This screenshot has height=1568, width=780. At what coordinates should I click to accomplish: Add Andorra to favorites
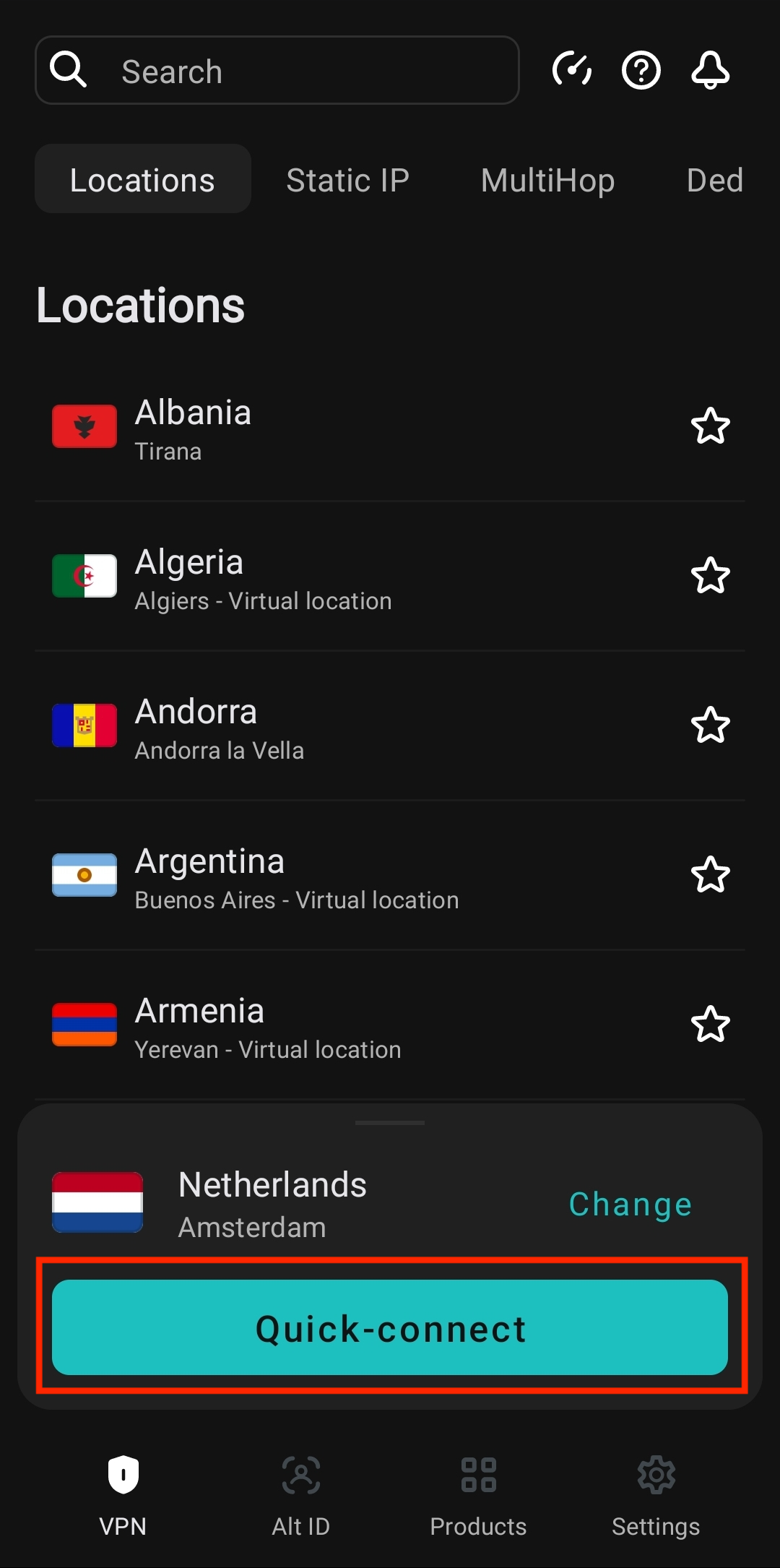coord(711,725)
